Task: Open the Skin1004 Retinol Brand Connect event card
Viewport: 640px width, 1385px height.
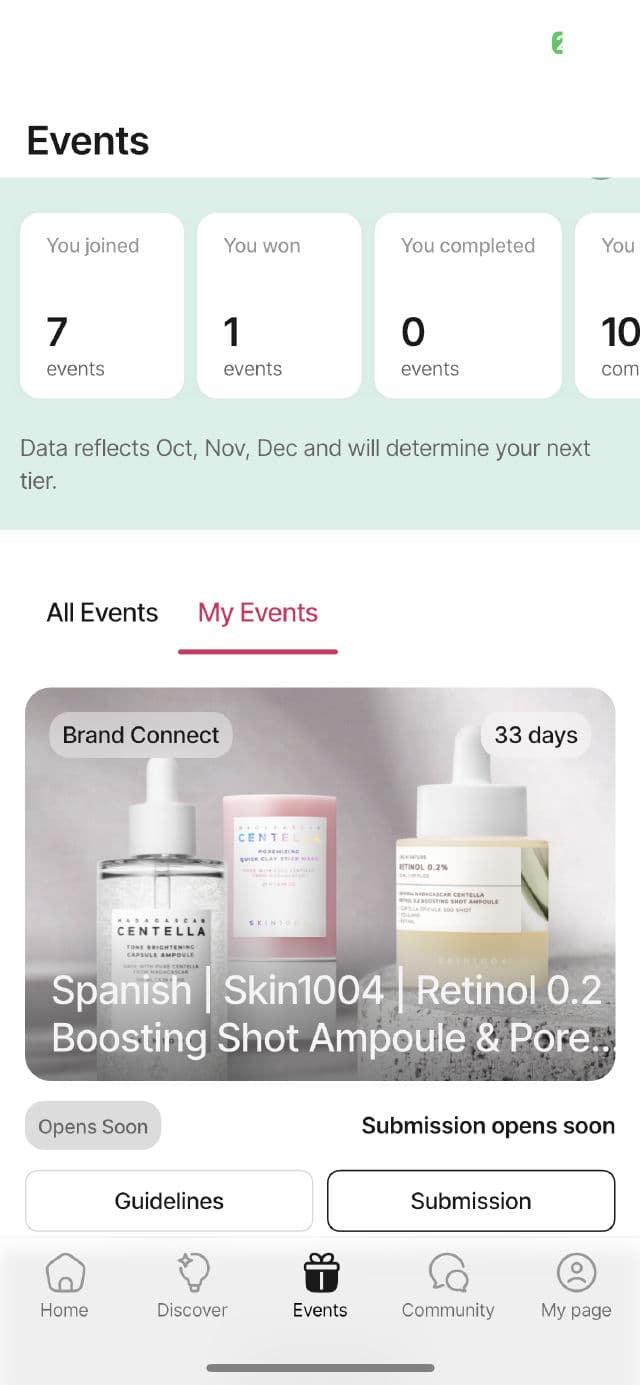Action: (x=320, y=884)
